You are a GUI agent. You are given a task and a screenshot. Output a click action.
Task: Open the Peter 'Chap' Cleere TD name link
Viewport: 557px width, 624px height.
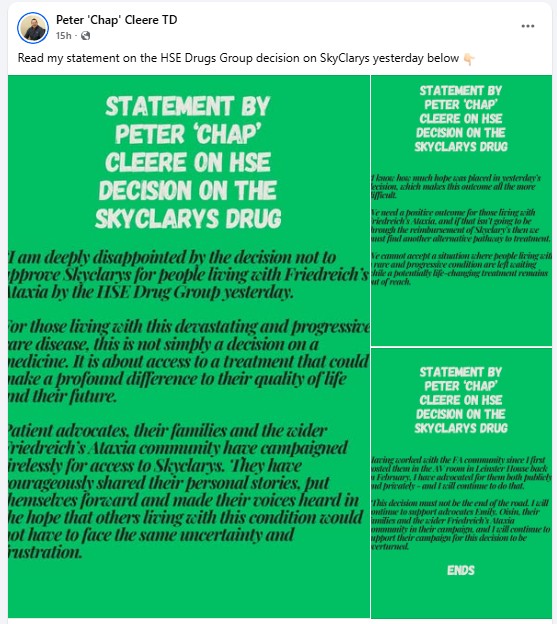117,20
